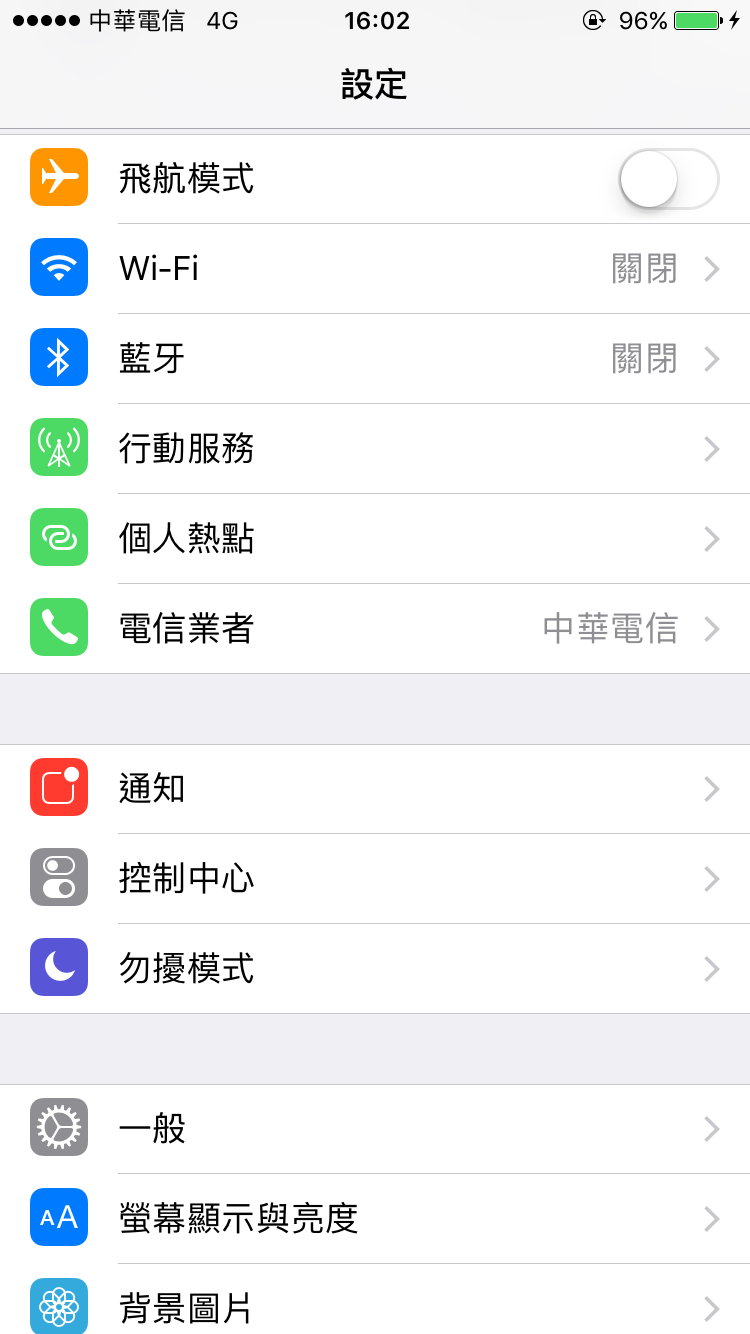Tap the gear icon beside 一般
Screen dimensions: 750x1334
coord(58,1128)
